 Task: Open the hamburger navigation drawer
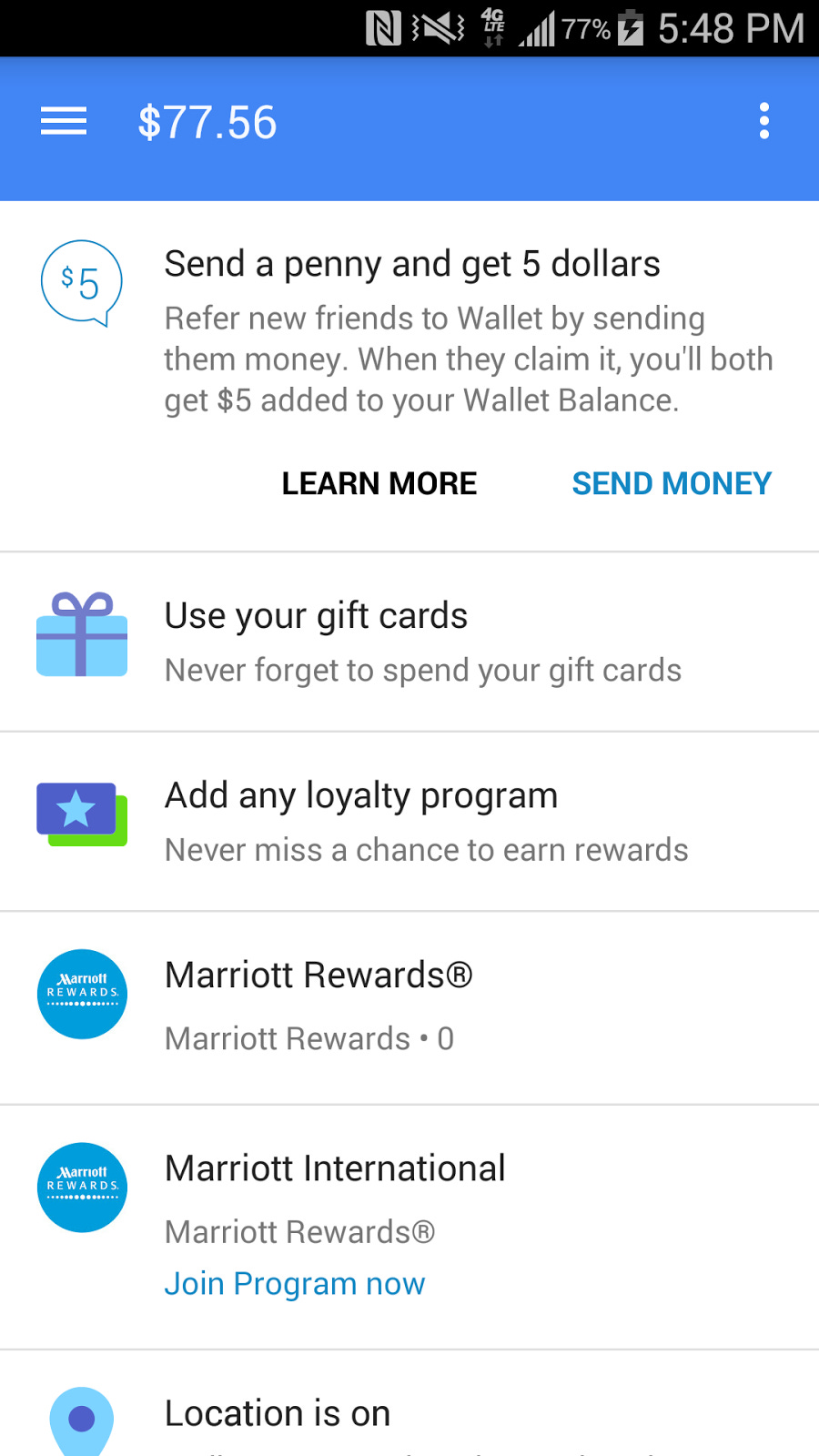[64, 121]
